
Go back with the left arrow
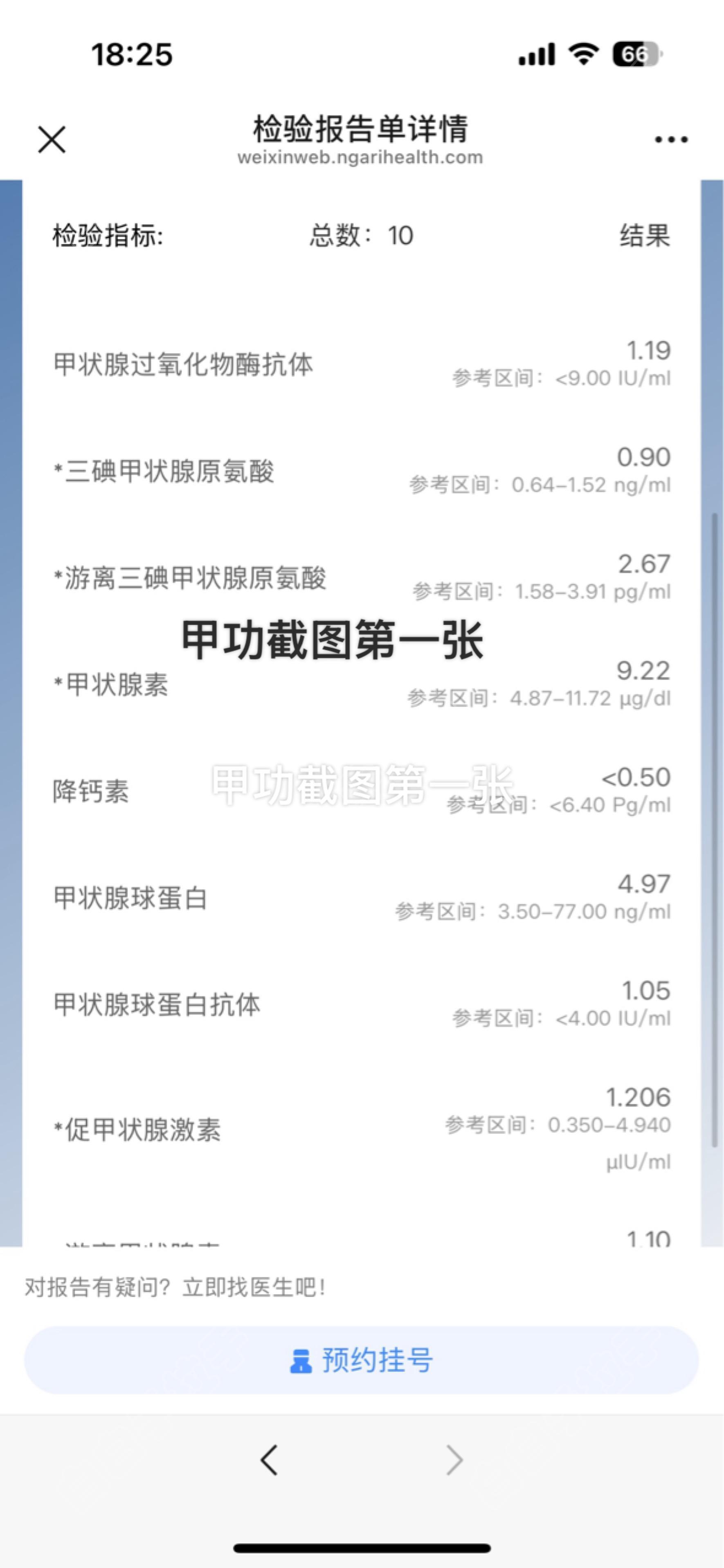[x=268, y=1460]
